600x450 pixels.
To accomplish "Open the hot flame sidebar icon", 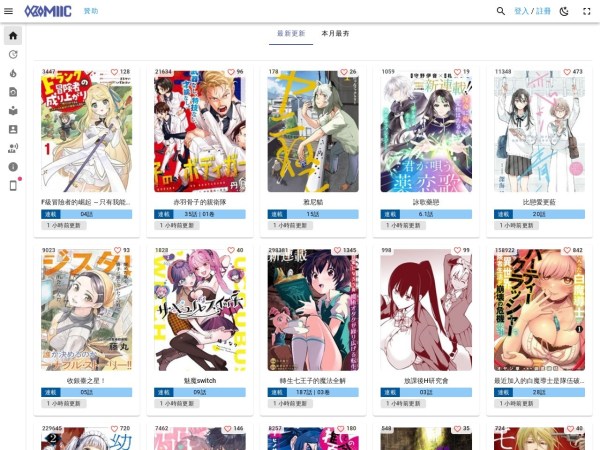I will [x=13, y=73].
